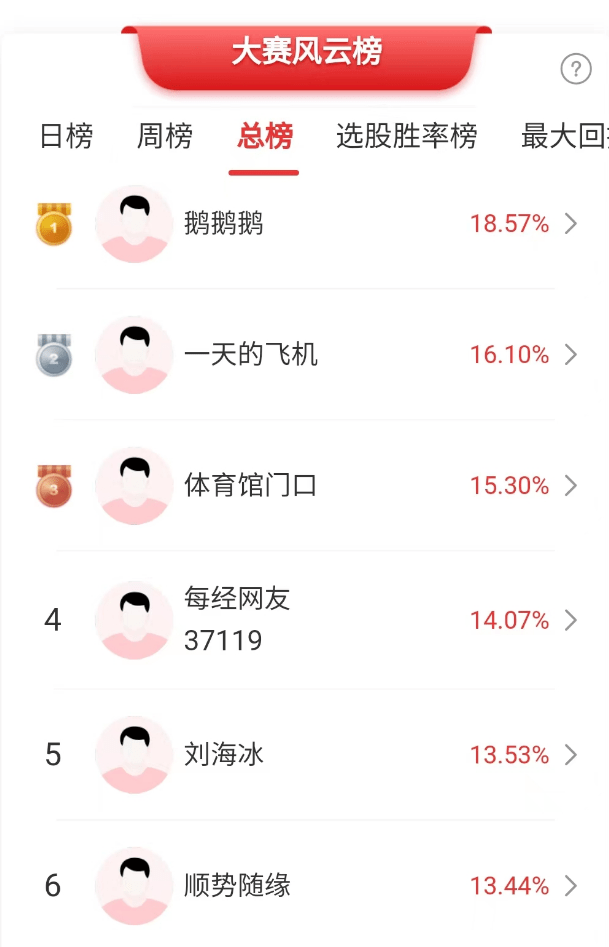
Task: Switch to the 周榜 tab
Action: [164, 137]
